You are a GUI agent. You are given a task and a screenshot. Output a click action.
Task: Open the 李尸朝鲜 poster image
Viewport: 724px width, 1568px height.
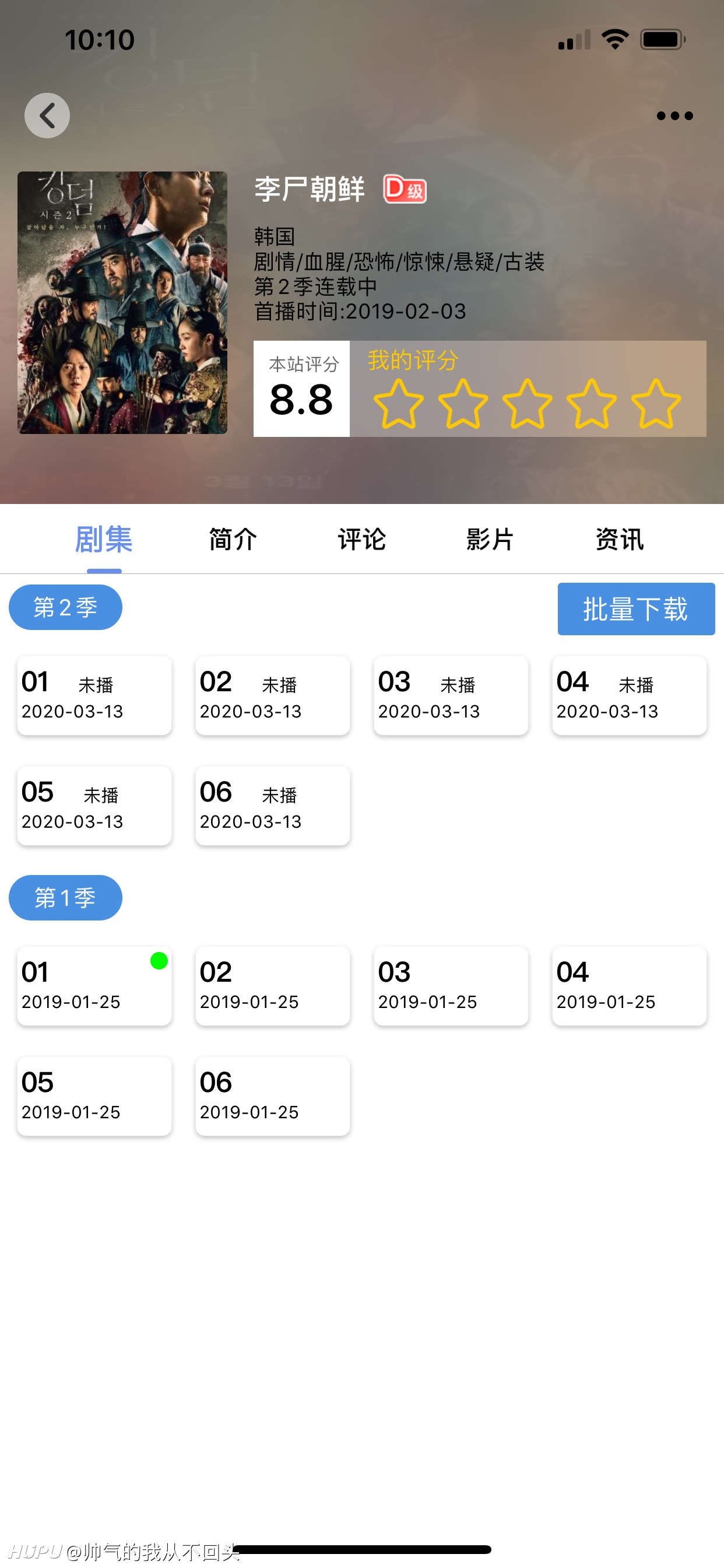click(122, 303)
